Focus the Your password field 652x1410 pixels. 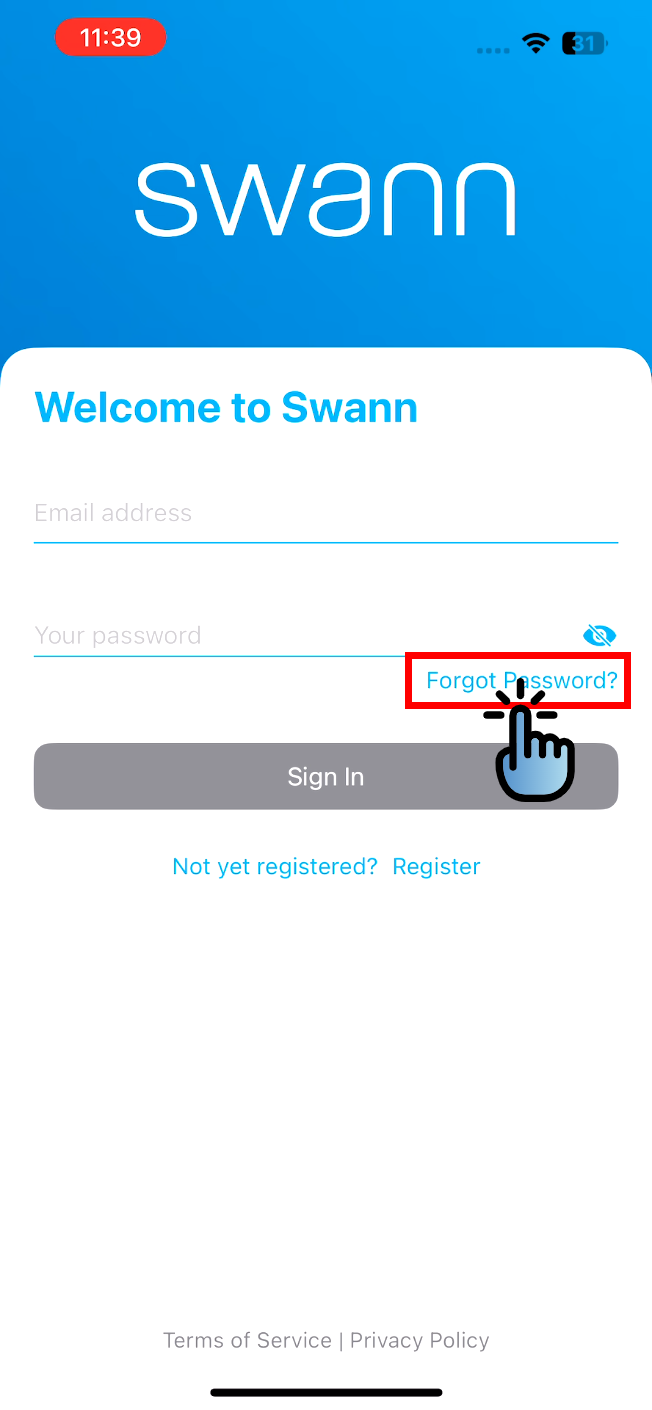tap(305, 636)
